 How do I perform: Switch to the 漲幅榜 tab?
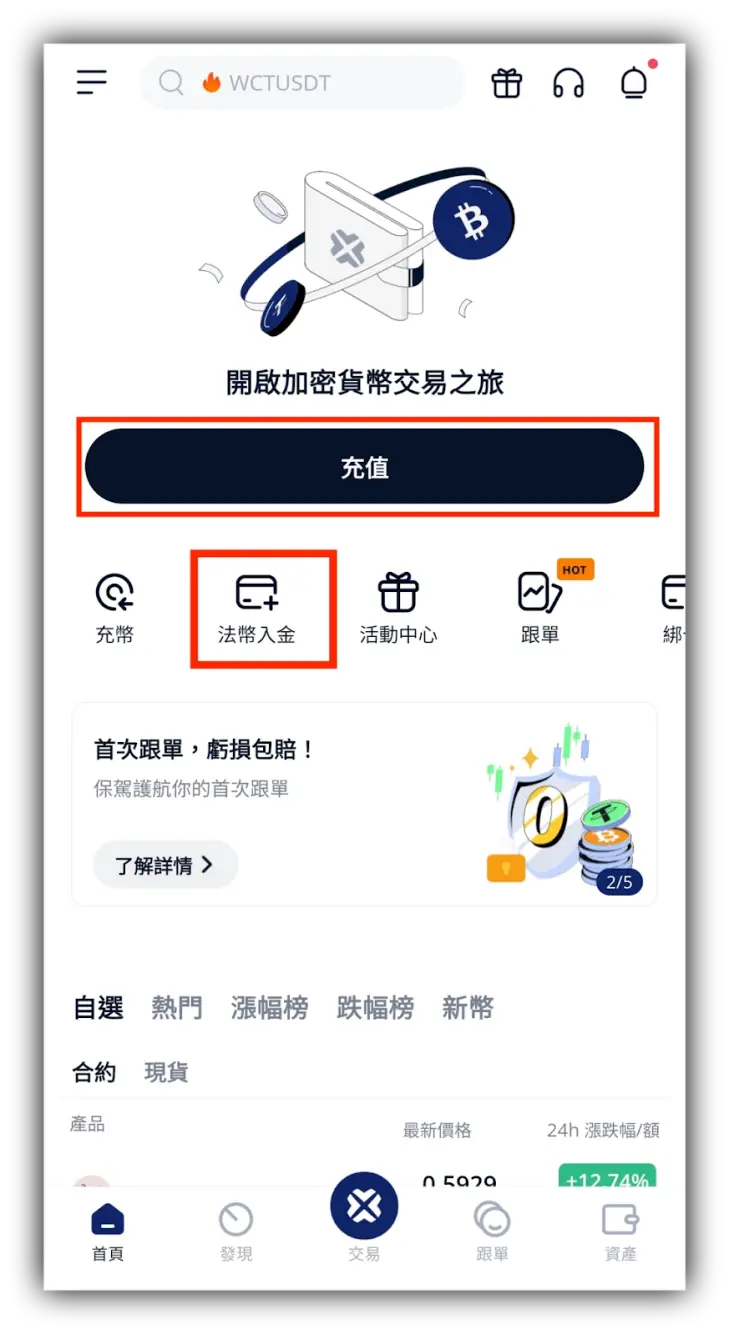(269, 1008)
